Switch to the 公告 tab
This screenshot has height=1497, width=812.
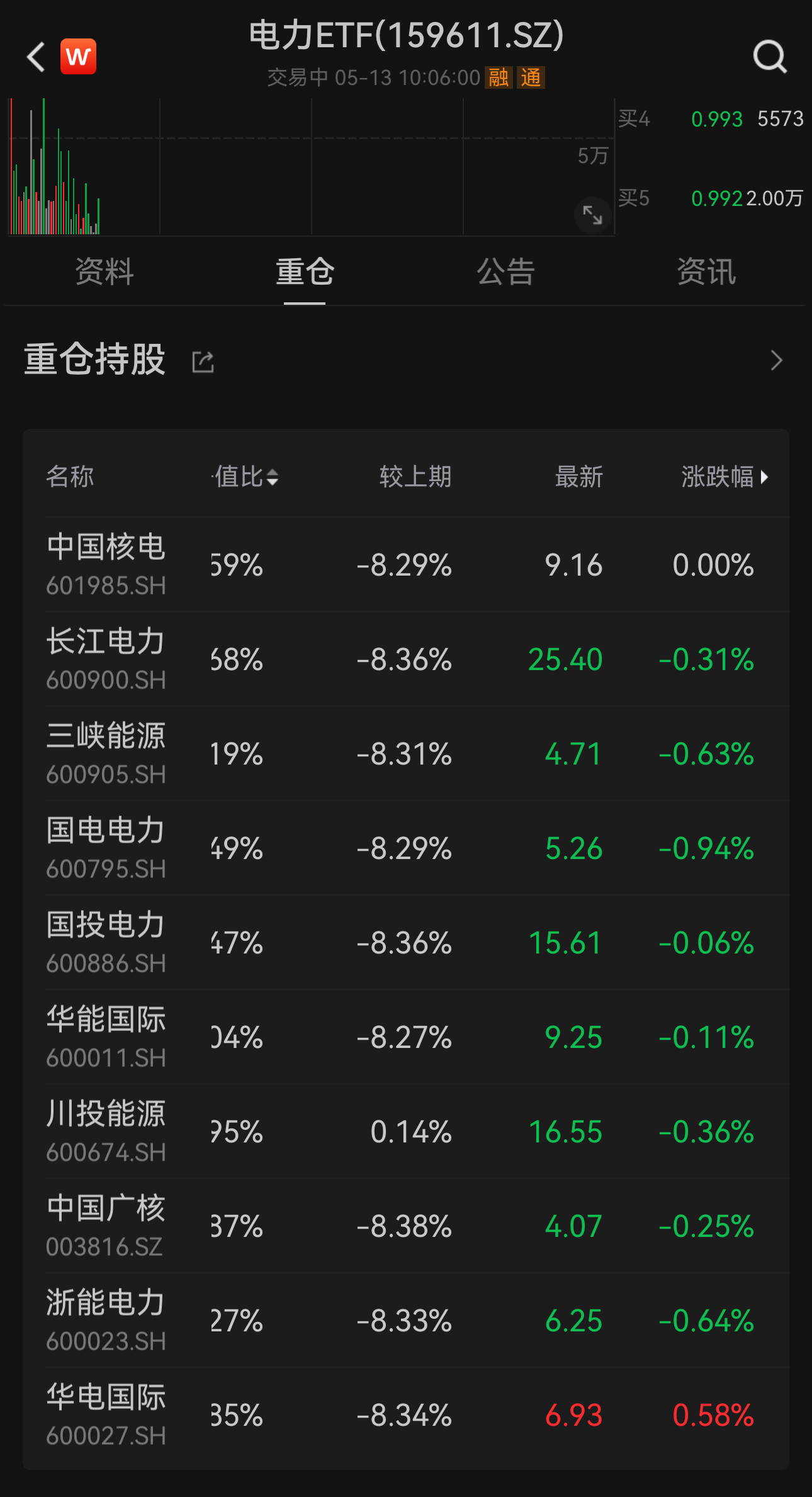point(505,272)
